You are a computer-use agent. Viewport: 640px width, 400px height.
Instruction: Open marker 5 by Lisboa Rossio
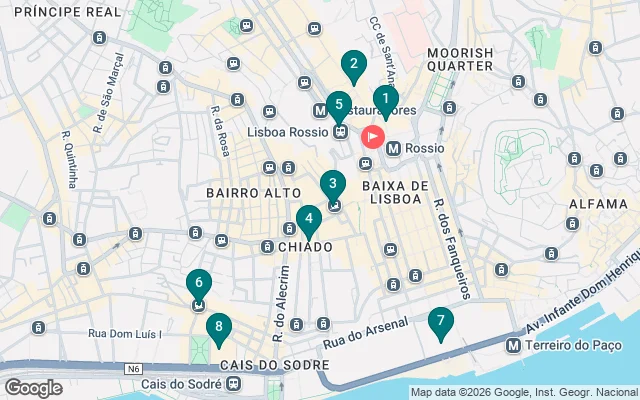click(x=339, y=105)
